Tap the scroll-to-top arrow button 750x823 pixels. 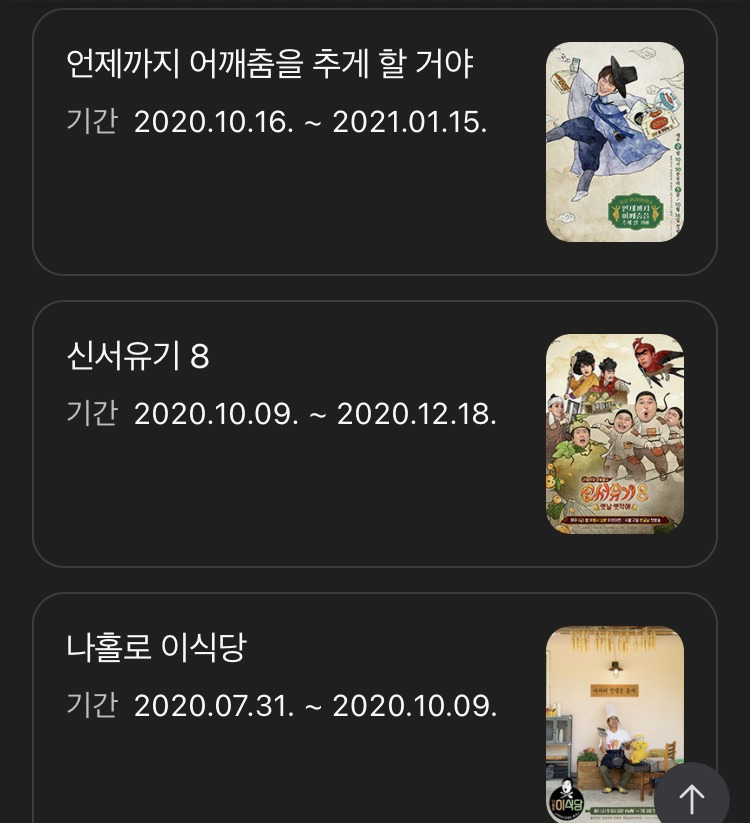point(692,797)
